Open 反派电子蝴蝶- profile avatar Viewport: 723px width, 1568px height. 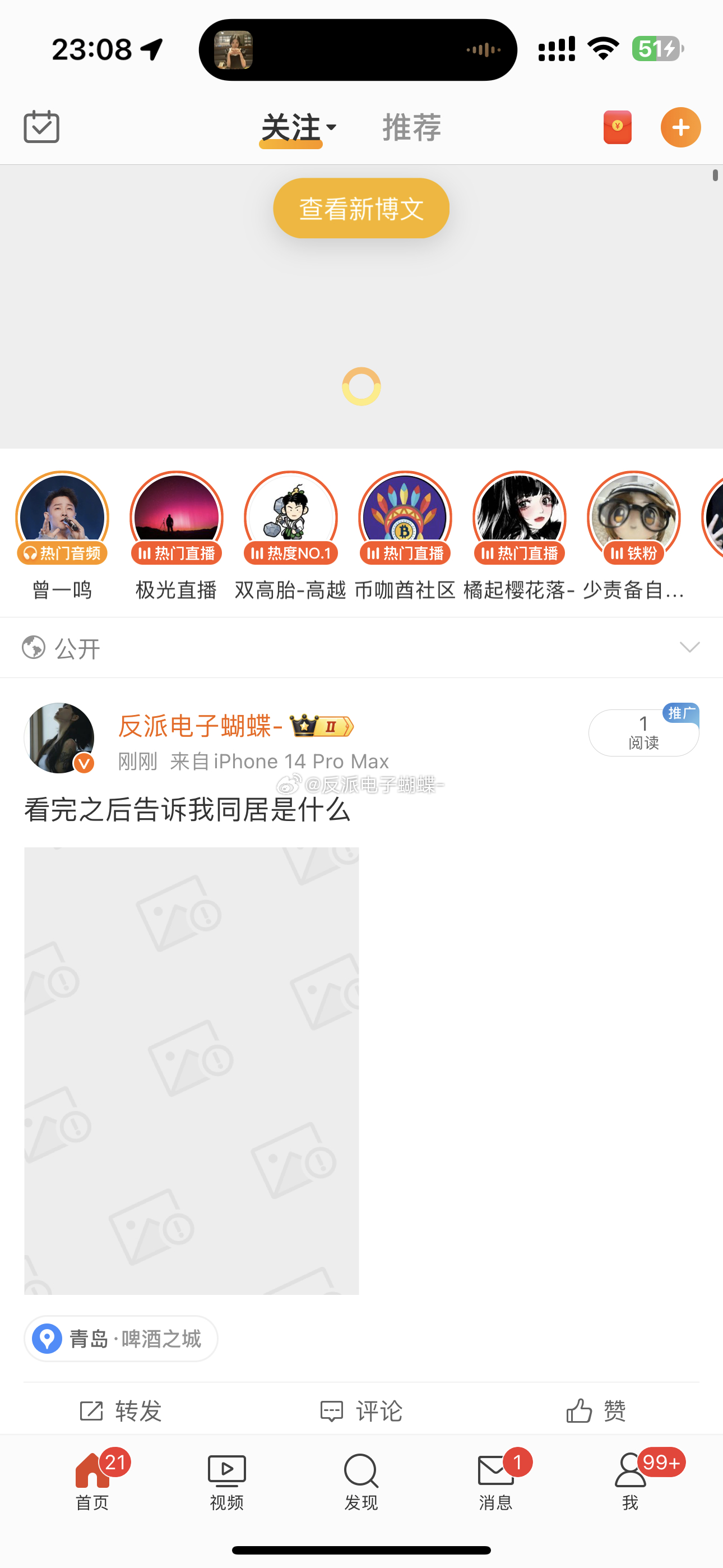tap(59, 738)
